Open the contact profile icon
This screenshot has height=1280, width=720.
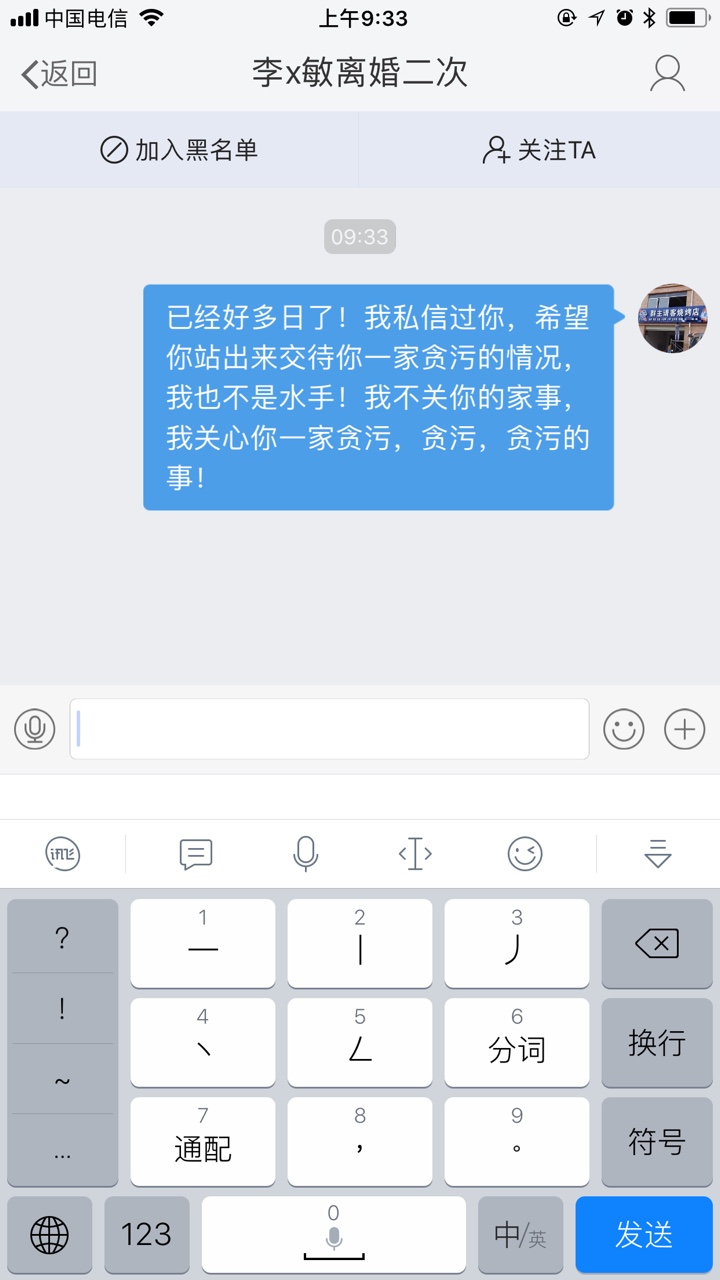coord(667,73)
